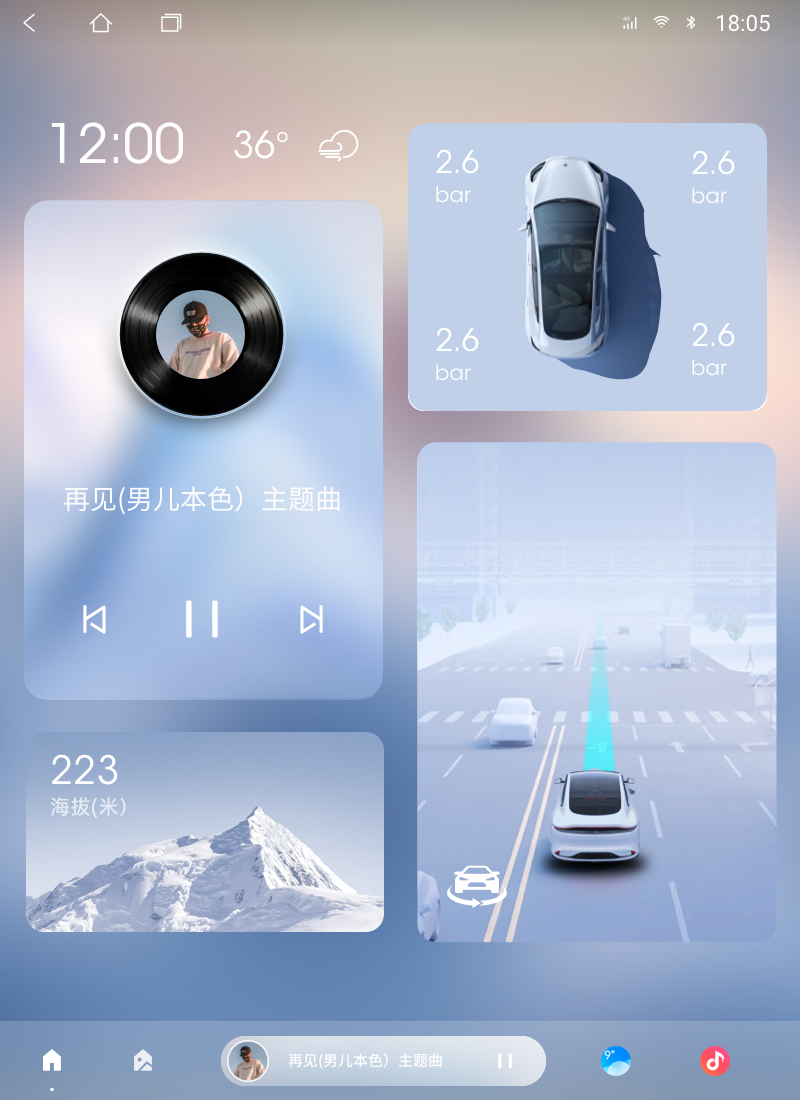This screenshot has width=800, height=1100.
Task: Switch to the home tab in dock
Action: coord(52,1060)
